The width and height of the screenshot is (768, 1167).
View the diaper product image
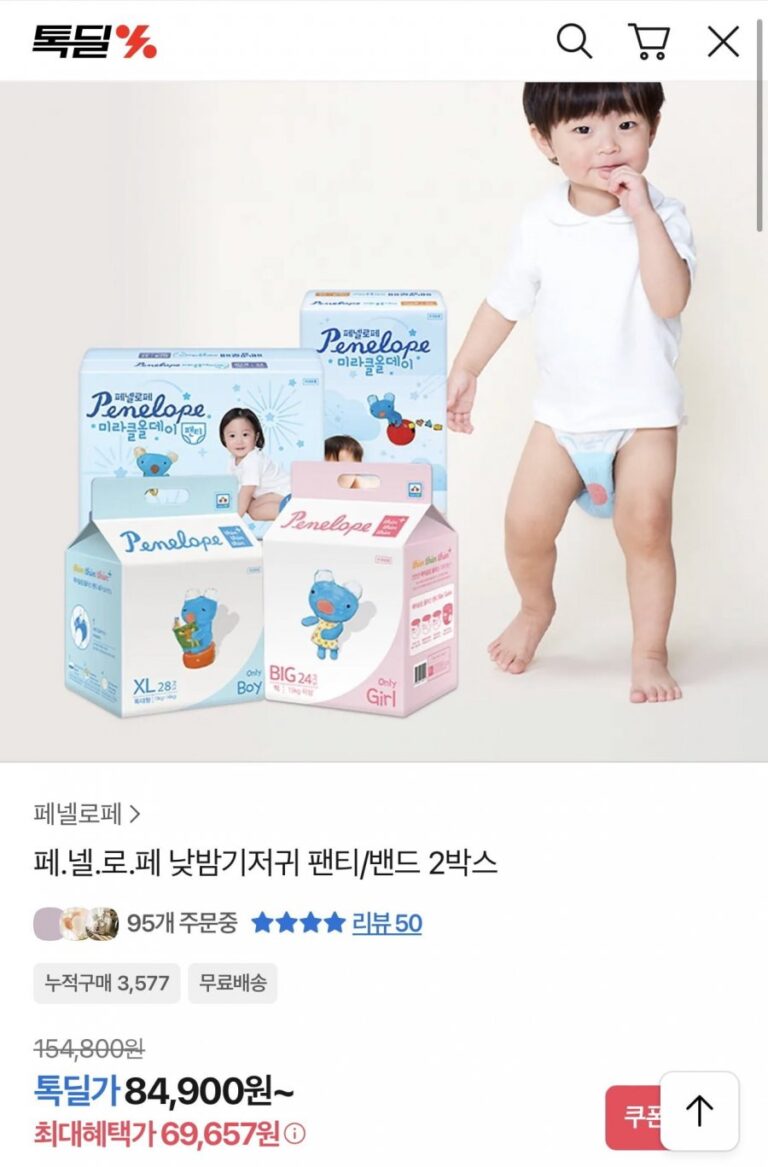click(384, 420)
